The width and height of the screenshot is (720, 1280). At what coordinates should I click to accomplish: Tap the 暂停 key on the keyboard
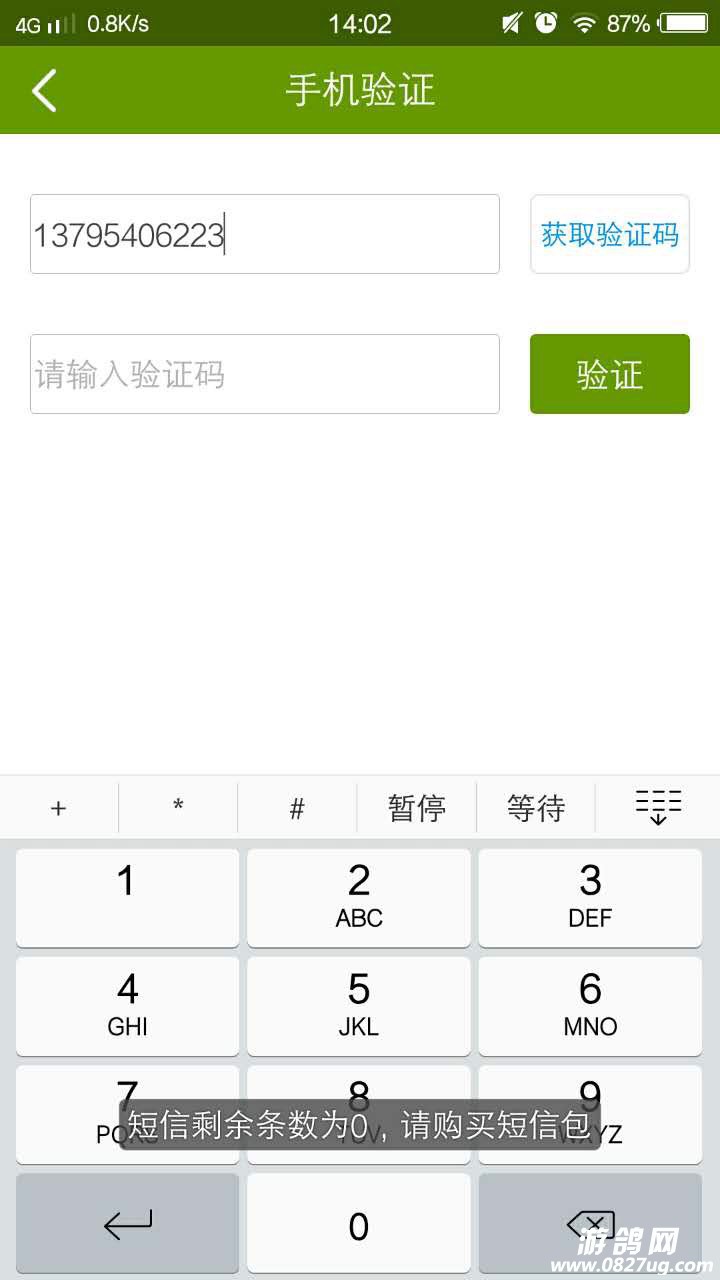click(416, 807)
